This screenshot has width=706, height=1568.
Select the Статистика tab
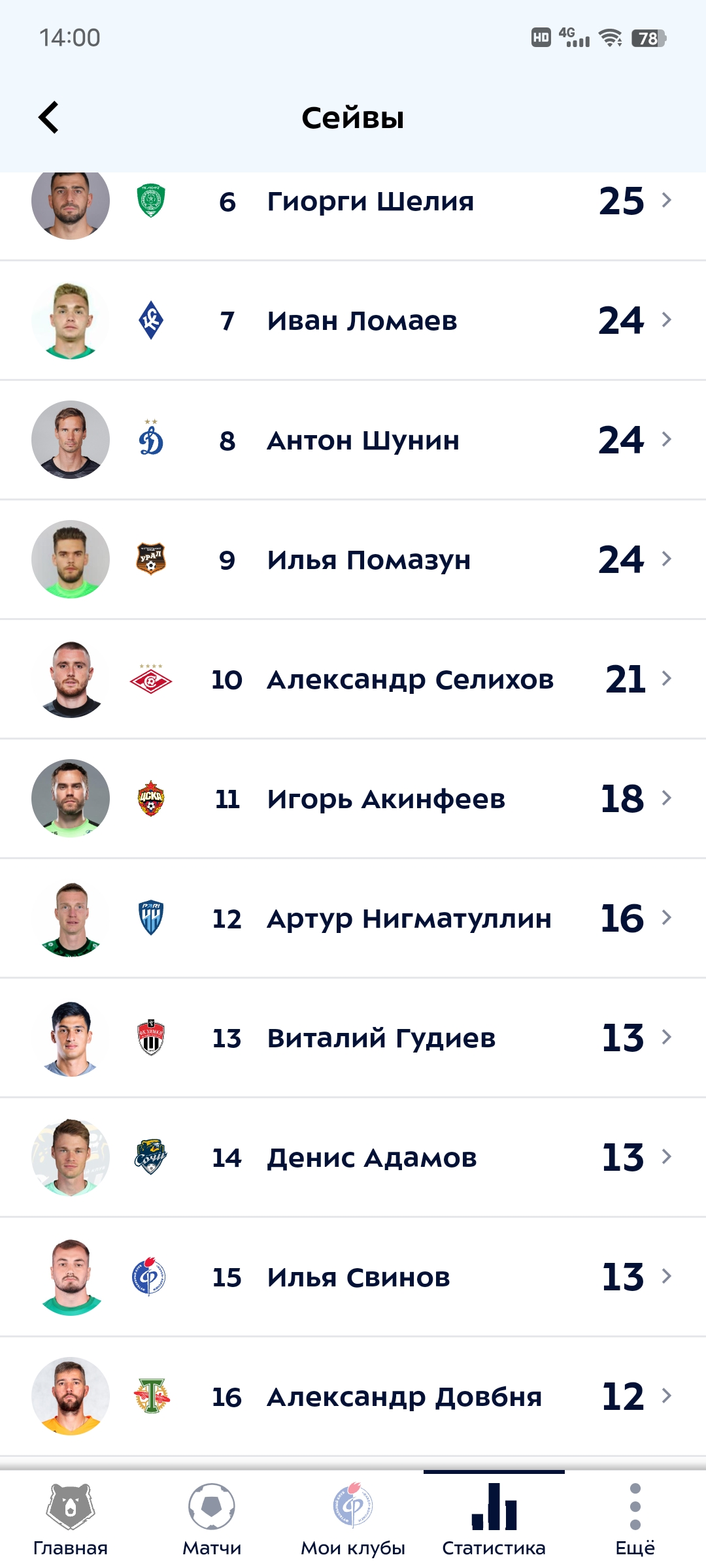[x=494, y=1520]
